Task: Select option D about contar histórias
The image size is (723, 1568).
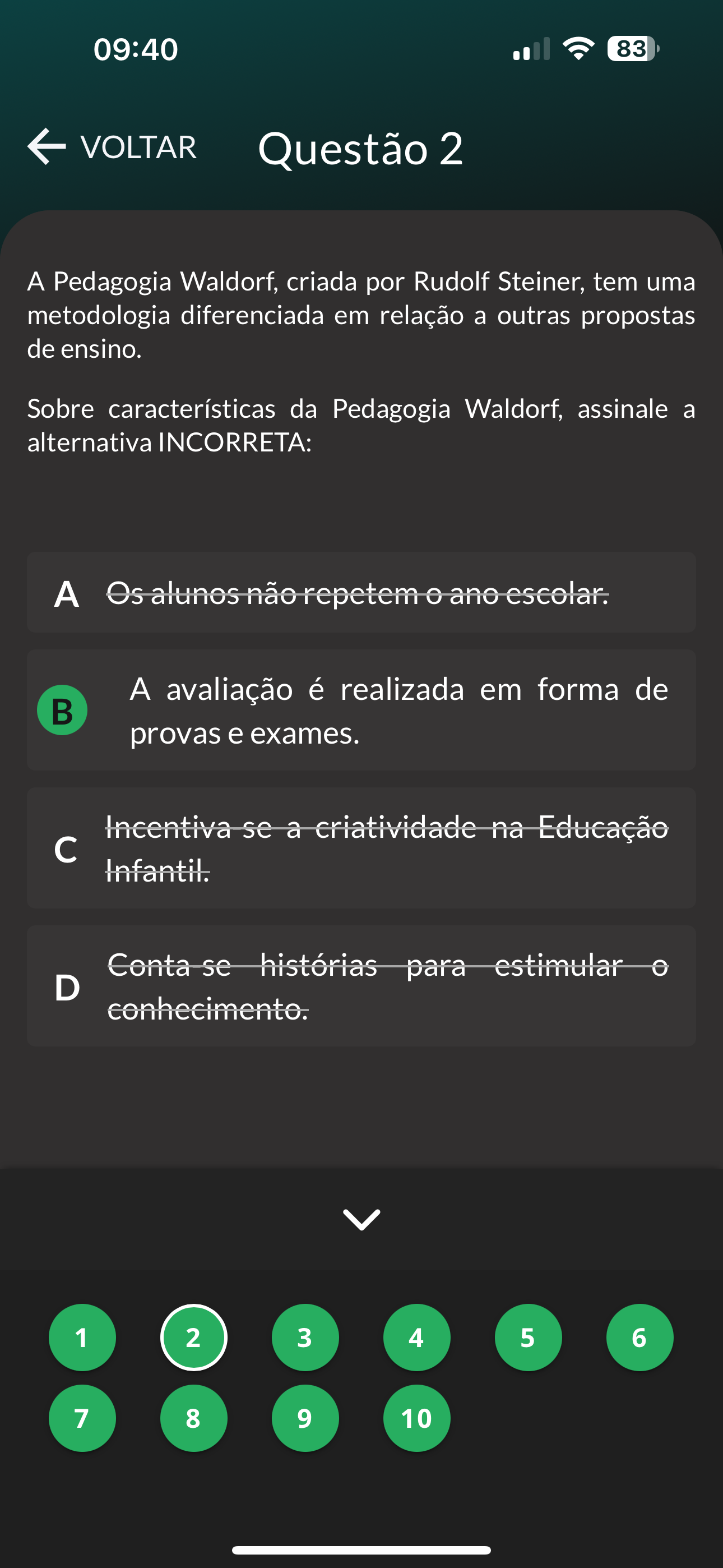Action: [x=361, y=986]
